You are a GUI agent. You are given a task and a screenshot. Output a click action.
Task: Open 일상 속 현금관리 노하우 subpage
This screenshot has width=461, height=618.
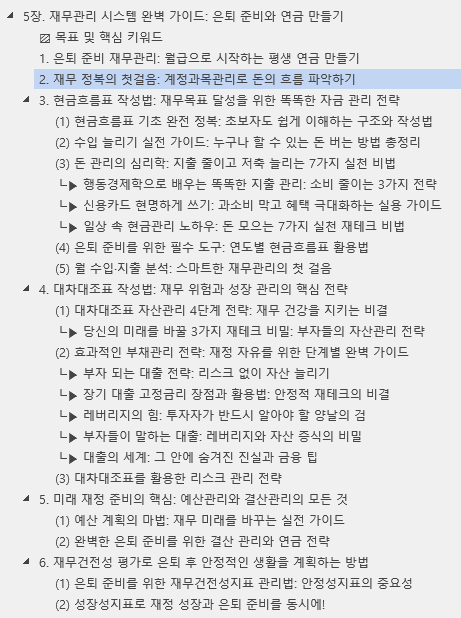click(x=244, y=226)
